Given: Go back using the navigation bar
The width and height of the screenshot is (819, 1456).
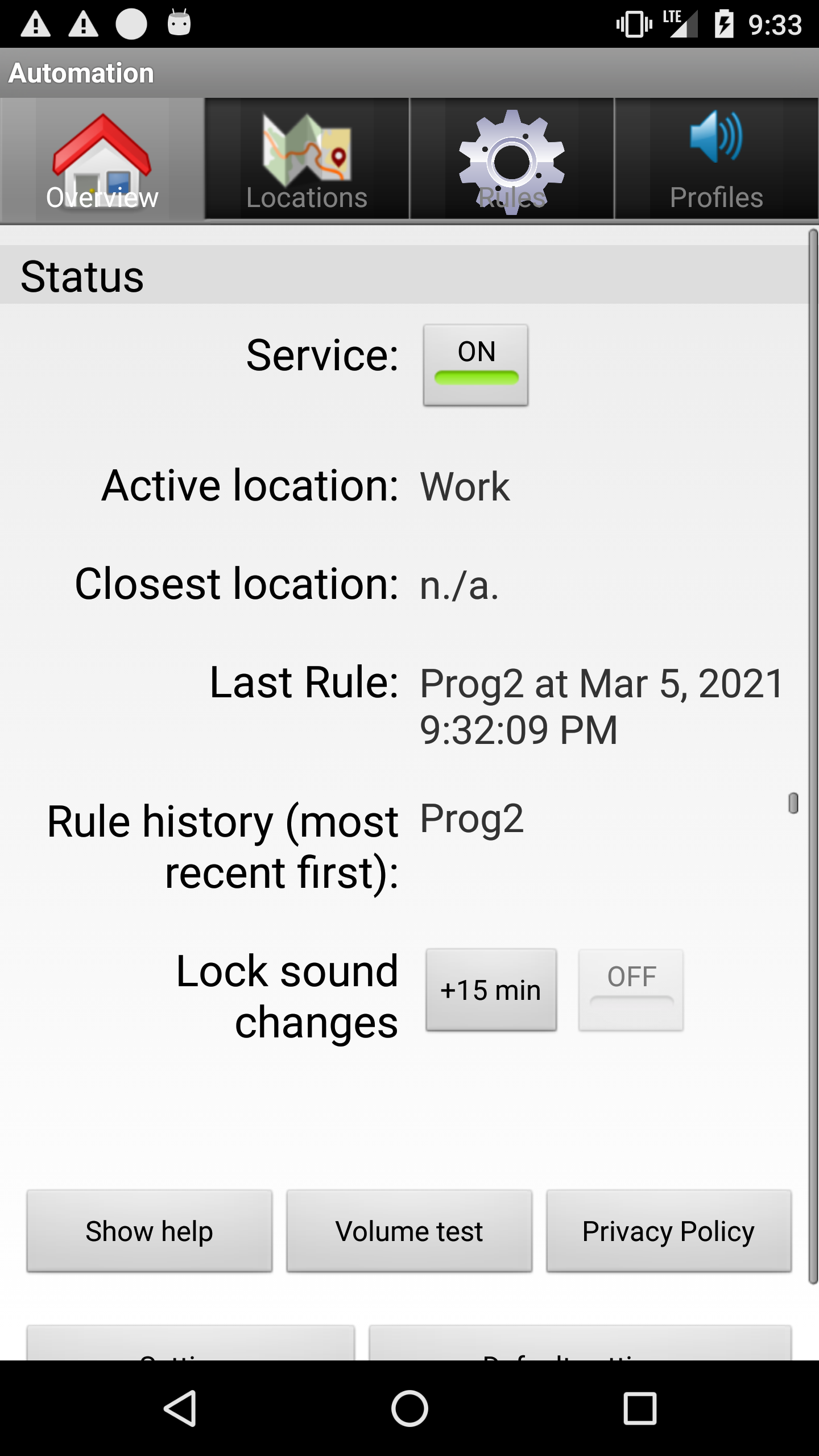Looking at the screenshot, I should click(180, 1409).
